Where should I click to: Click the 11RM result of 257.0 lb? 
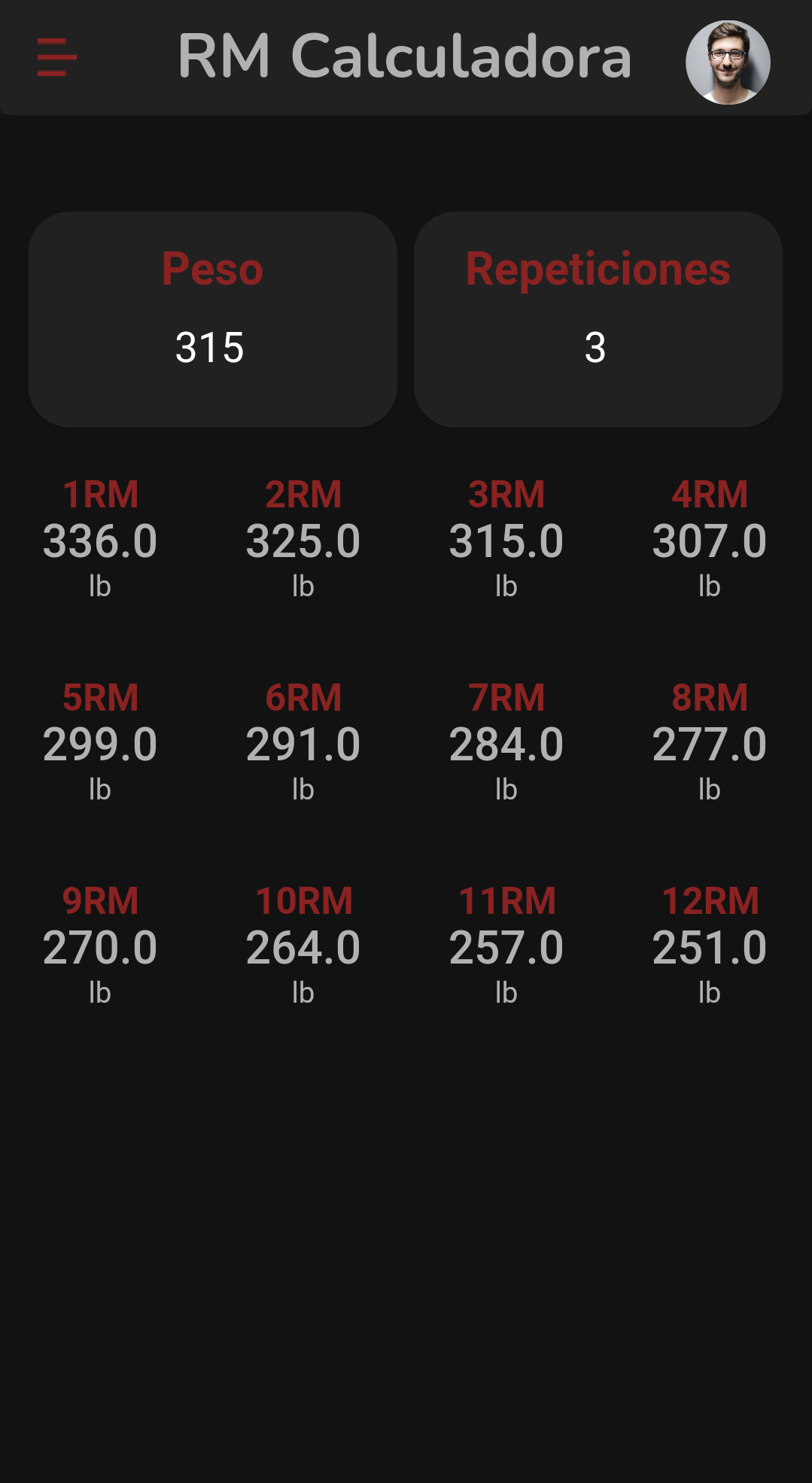tap(506, 947)
